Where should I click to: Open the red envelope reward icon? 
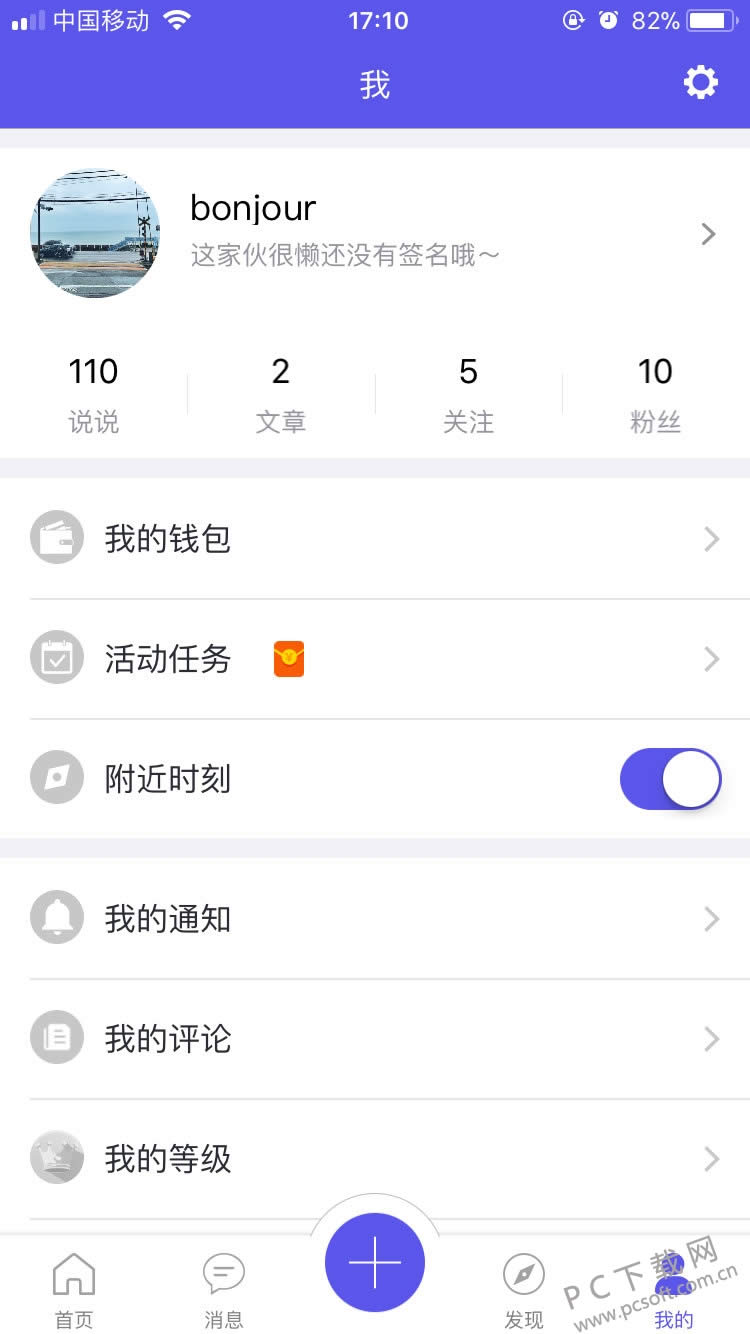(289, 658)
